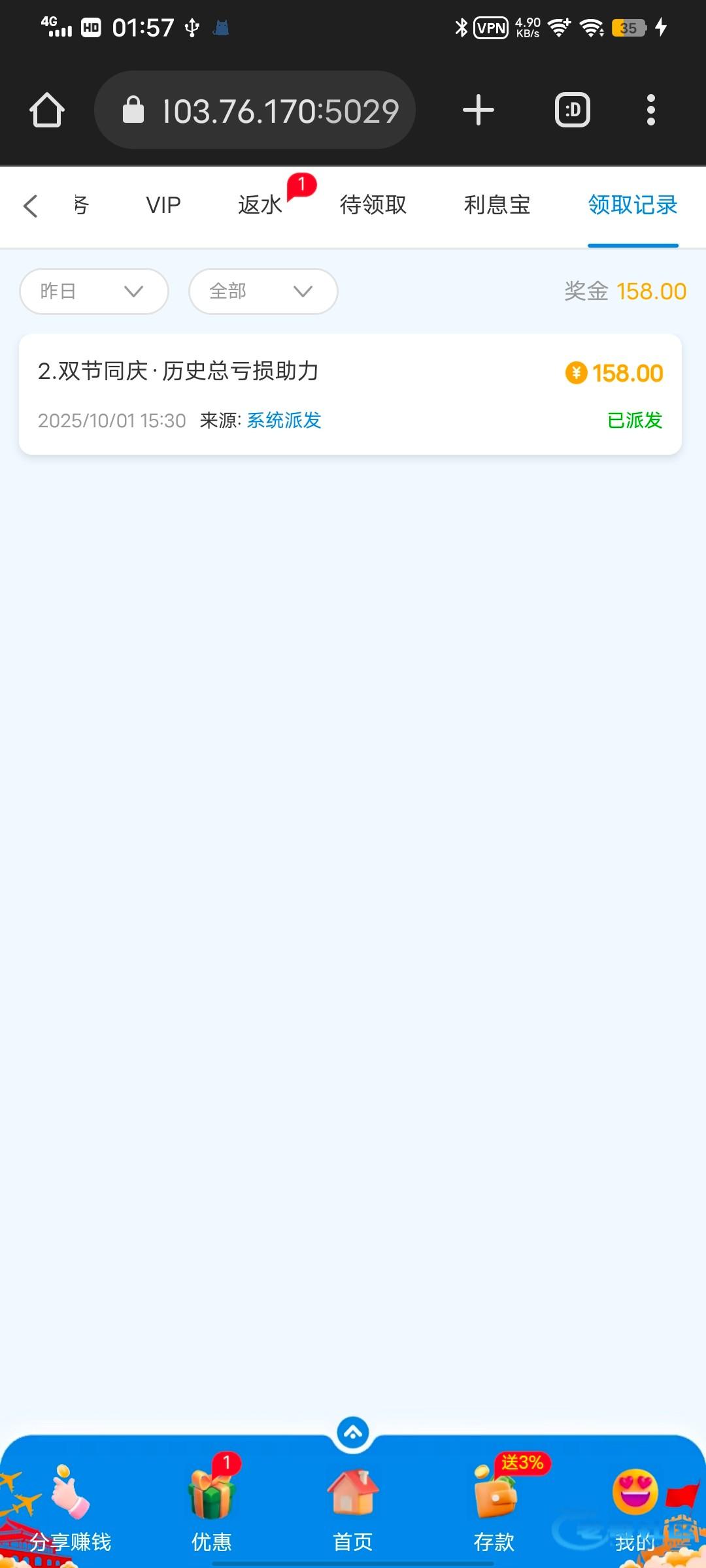Image resolution: width=706 pixels, height=1568 pixels.
Task: Expand the 全部 type dropdown
Action: coord(263,291)
